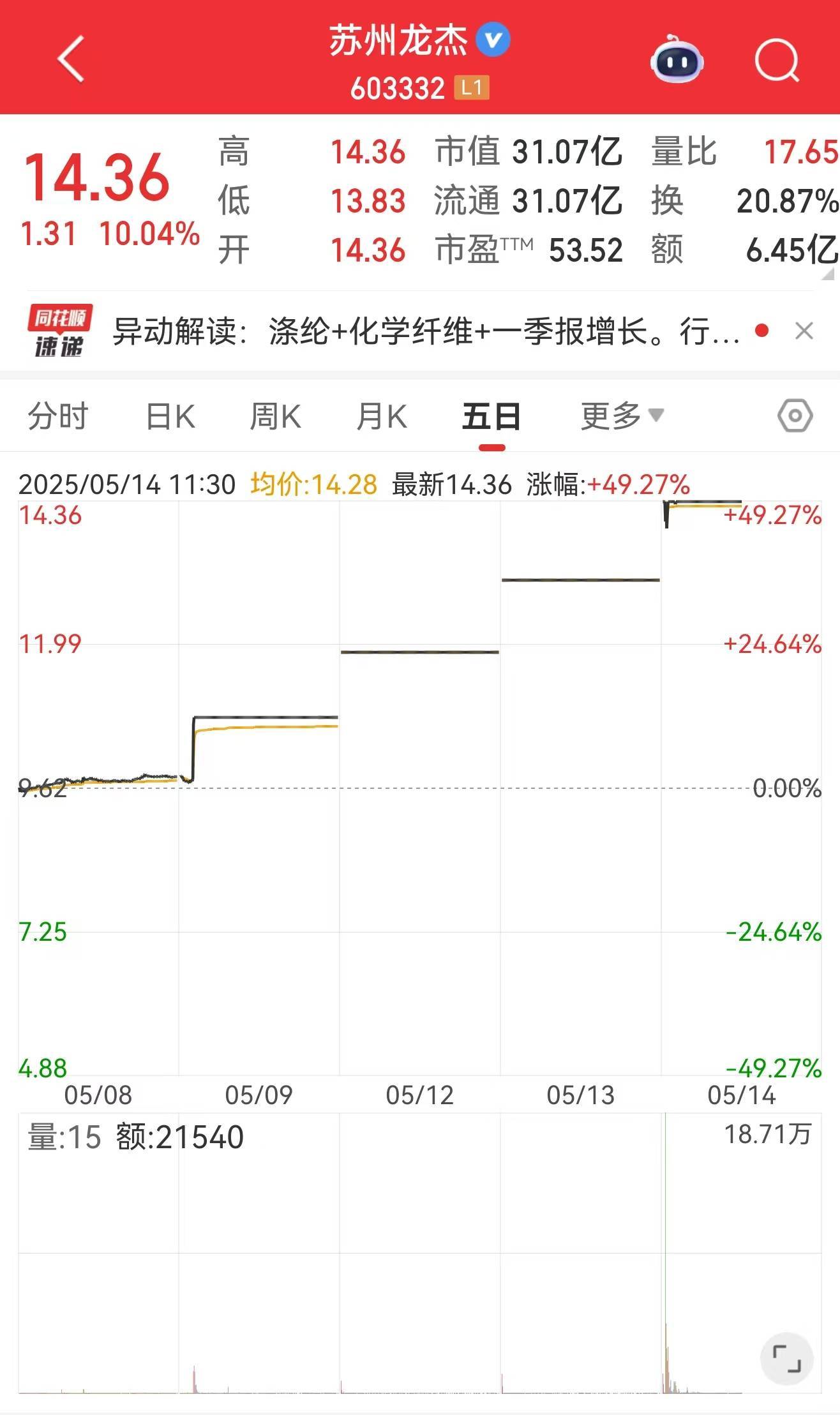Open the AI assistant robot
The width and height of the screenshot is (840, 1415).
coord(678,61)
